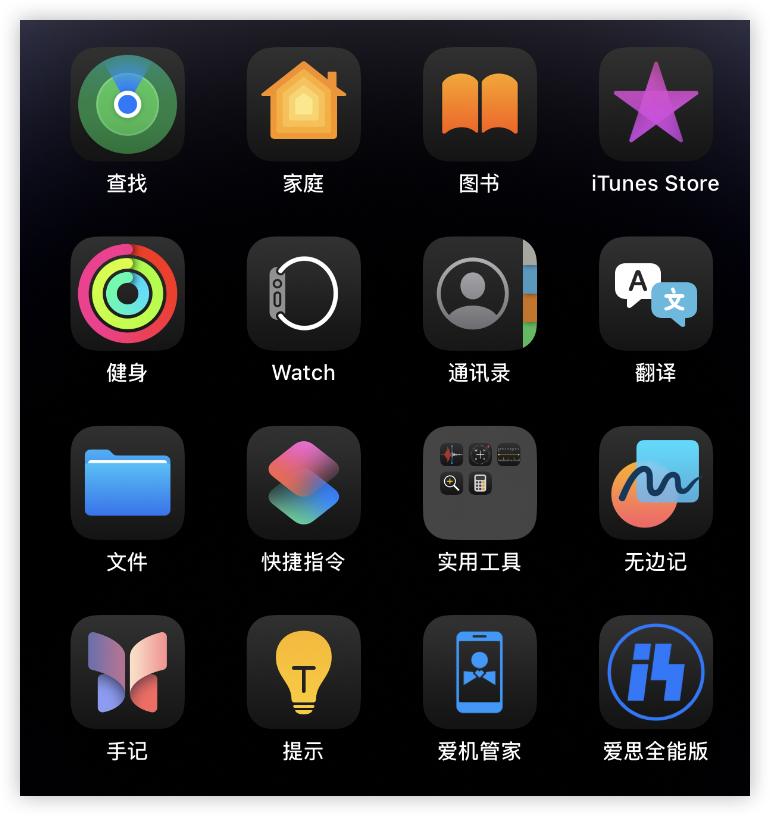Open the Watch app

[x=304, y=293]
